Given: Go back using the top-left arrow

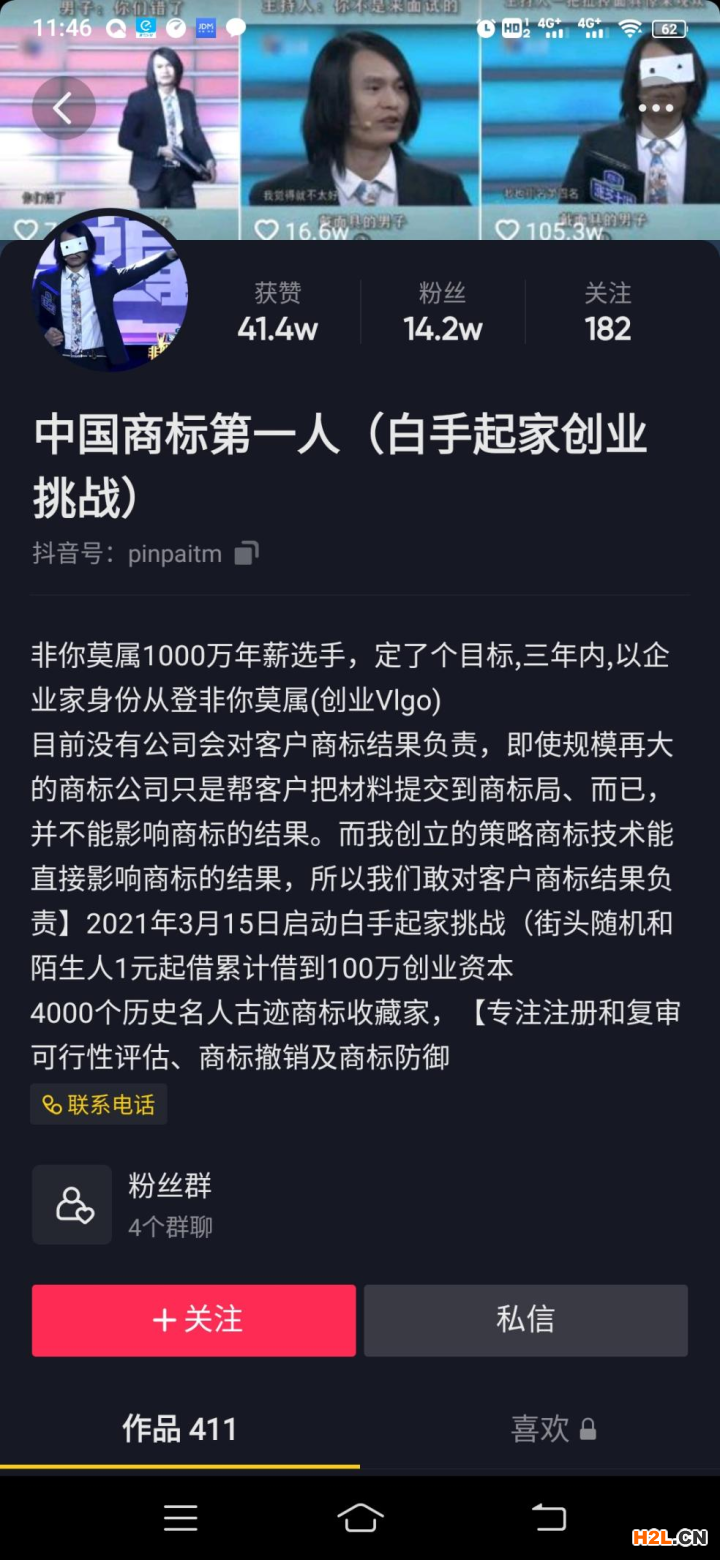Looking at the screenshot, I should pos(63,108).
